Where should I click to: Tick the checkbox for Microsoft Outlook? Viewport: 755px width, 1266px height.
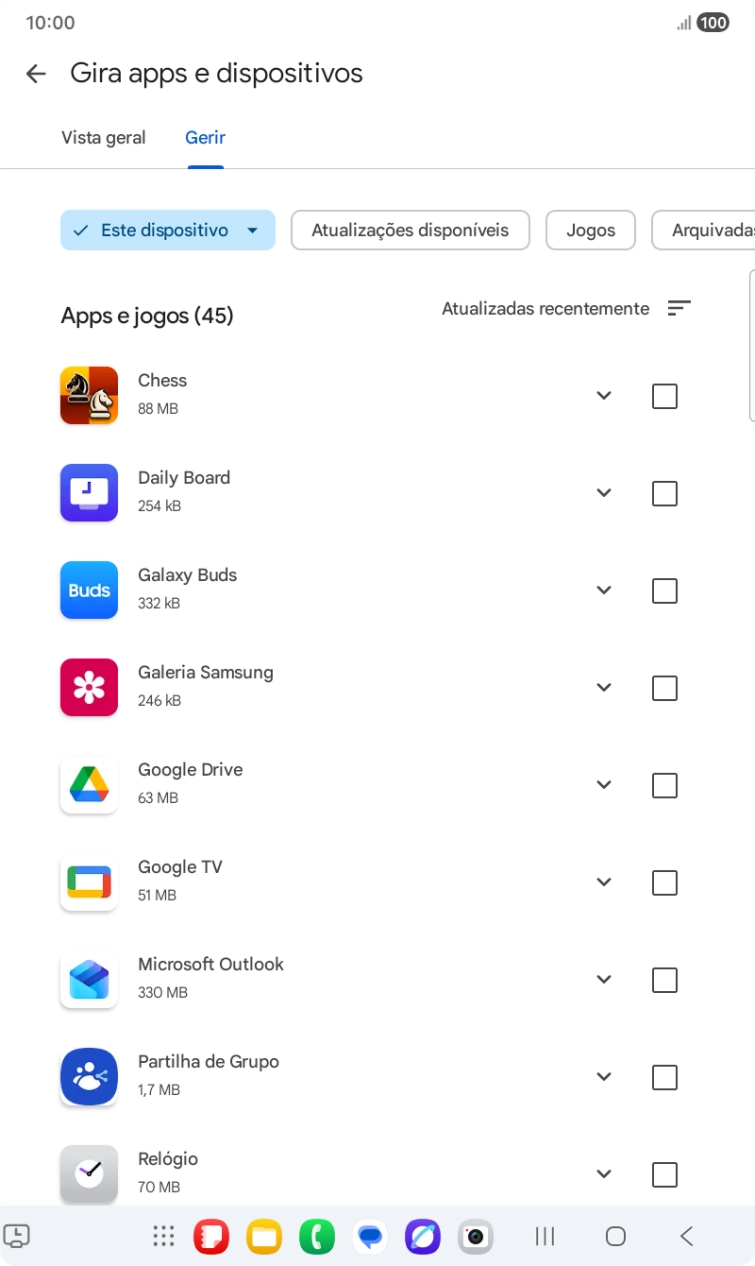[x=664, y=979]
